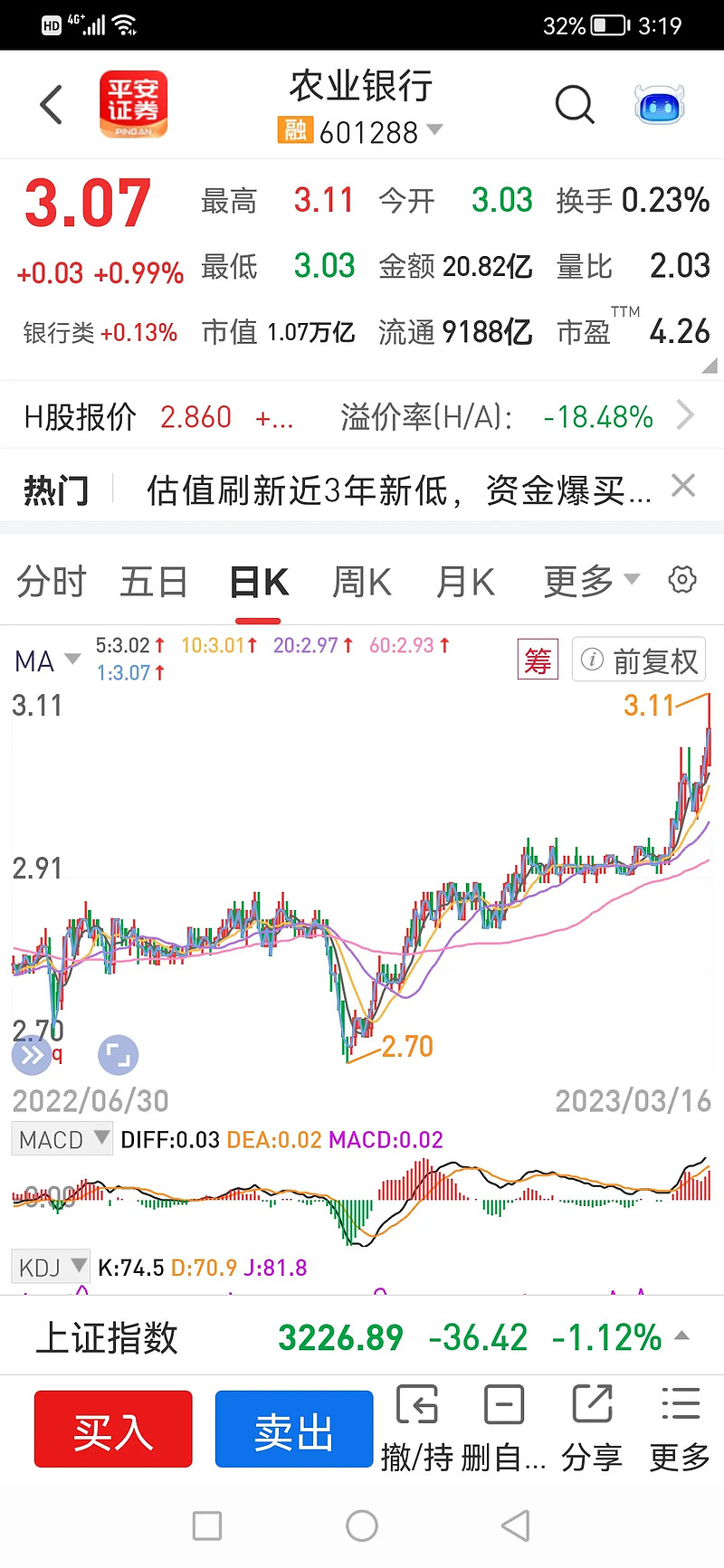Screen dimensions: 724x1568
Task: Open the chart settings gear icon
Action: (682, 580)
